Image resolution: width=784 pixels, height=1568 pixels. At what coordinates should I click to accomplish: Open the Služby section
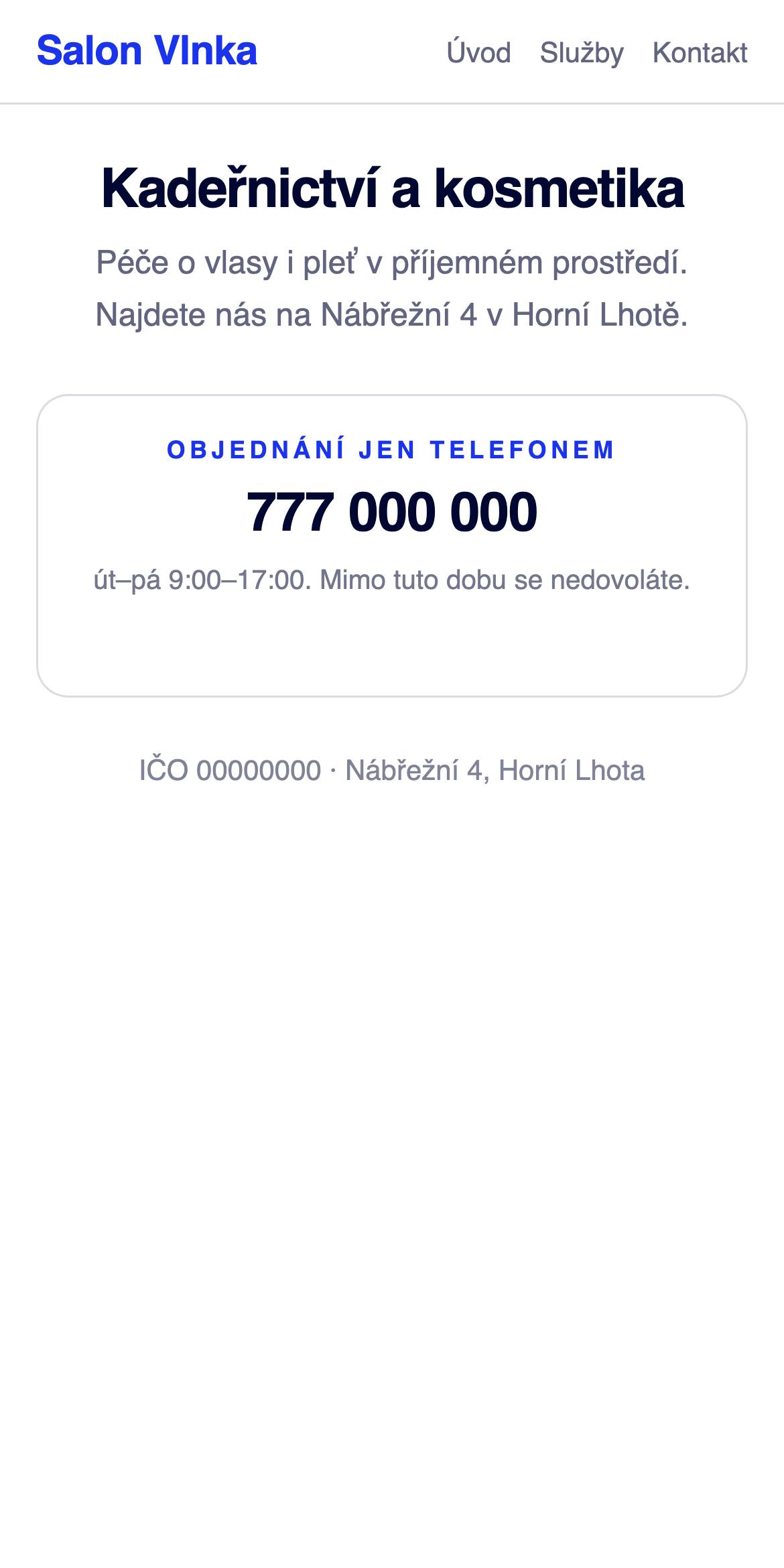tap(582, 52)
